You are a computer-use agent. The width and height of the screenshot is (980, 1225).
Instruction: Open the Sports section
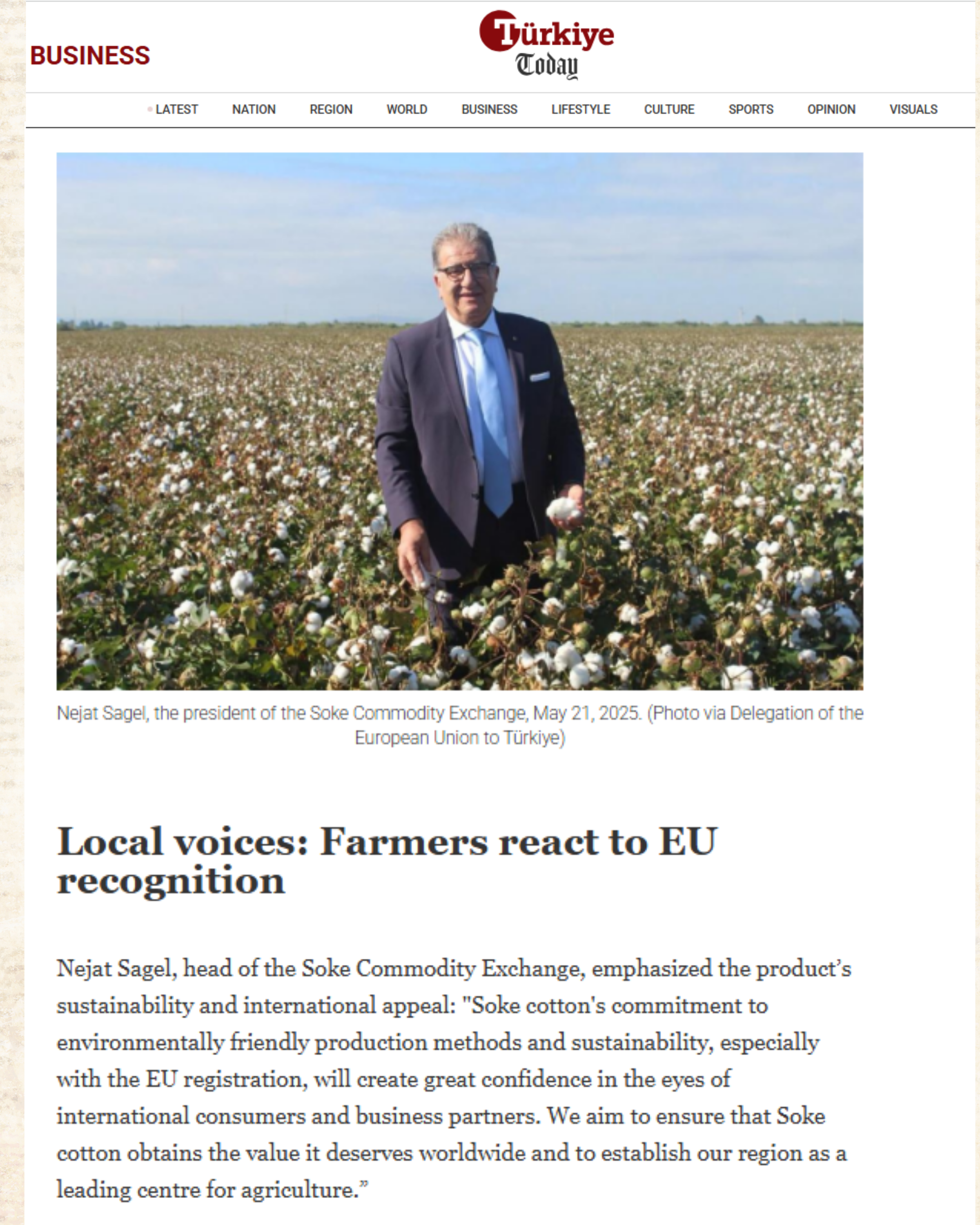(x=751, y=109)
